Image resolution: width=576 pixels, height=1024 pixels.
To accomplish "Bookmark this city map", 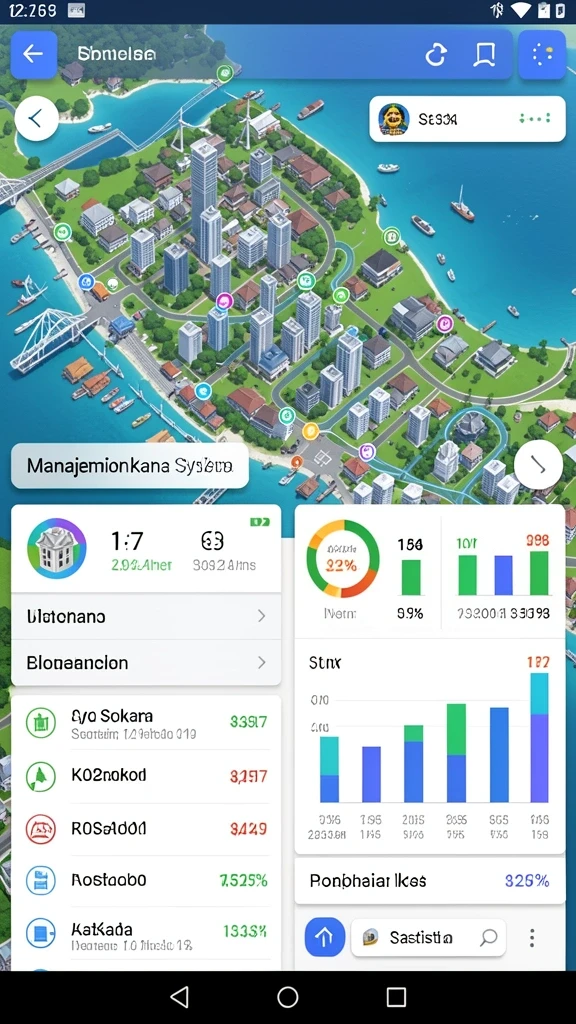I will click(x=483, y=56).
